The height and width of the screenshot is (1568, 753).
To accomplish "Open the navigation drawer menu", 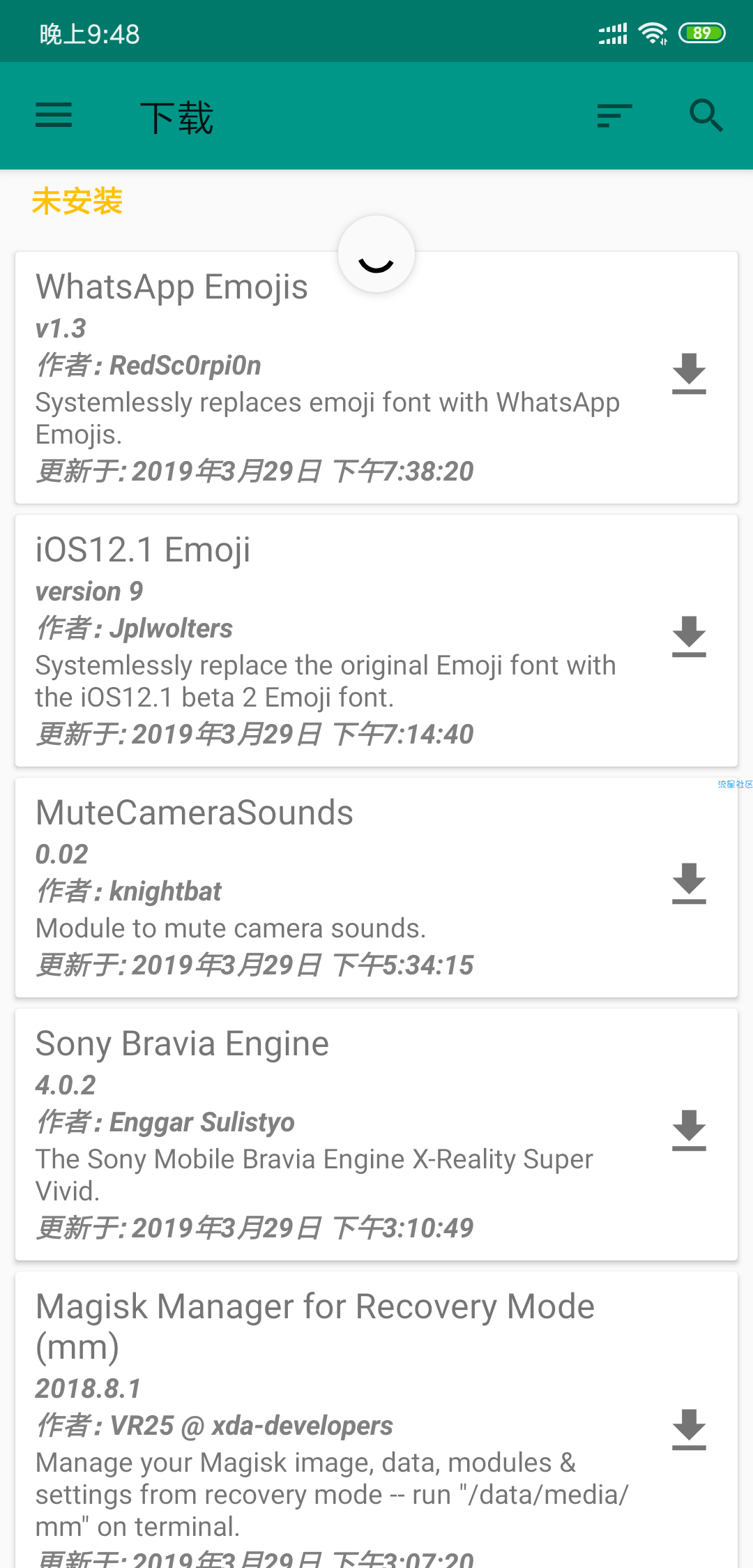I will tap(54, 115).
